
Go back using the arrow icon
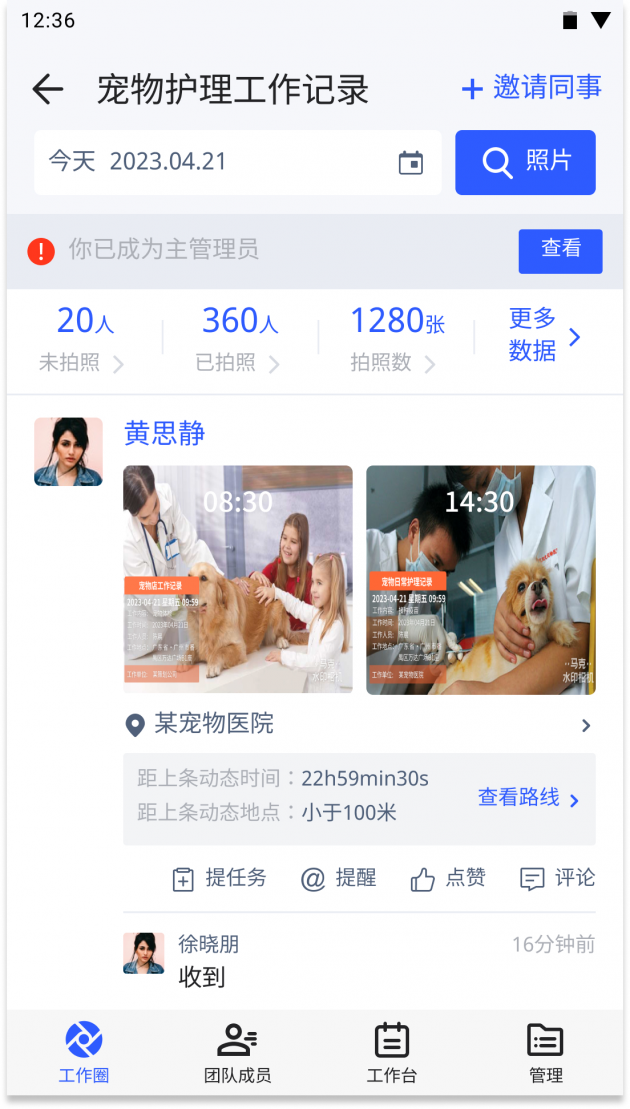[47, 90]
